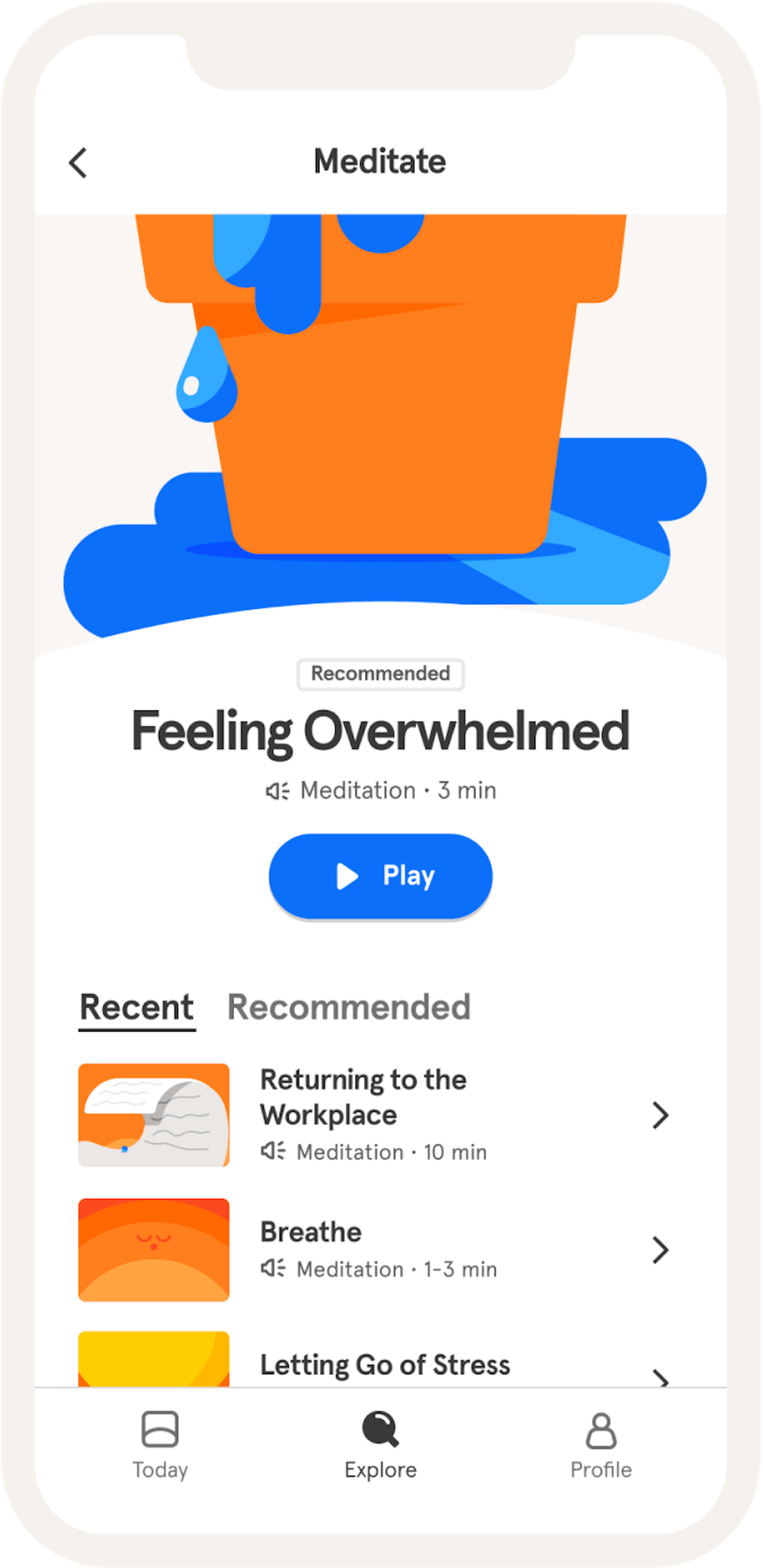Switch to the Today tab

coord(160,1444)
